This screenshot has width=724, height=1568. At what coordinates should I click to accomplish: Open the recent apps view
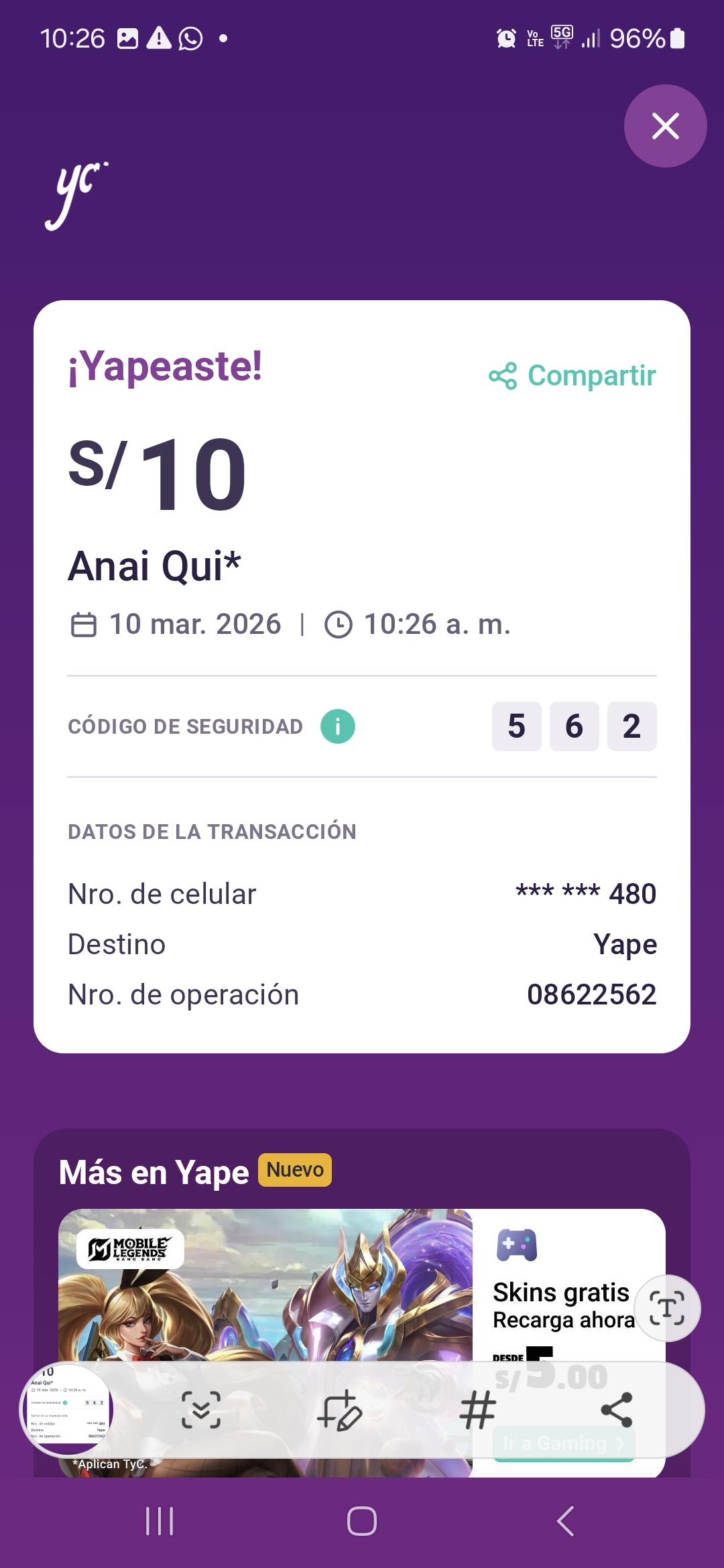coord(160,1521)
